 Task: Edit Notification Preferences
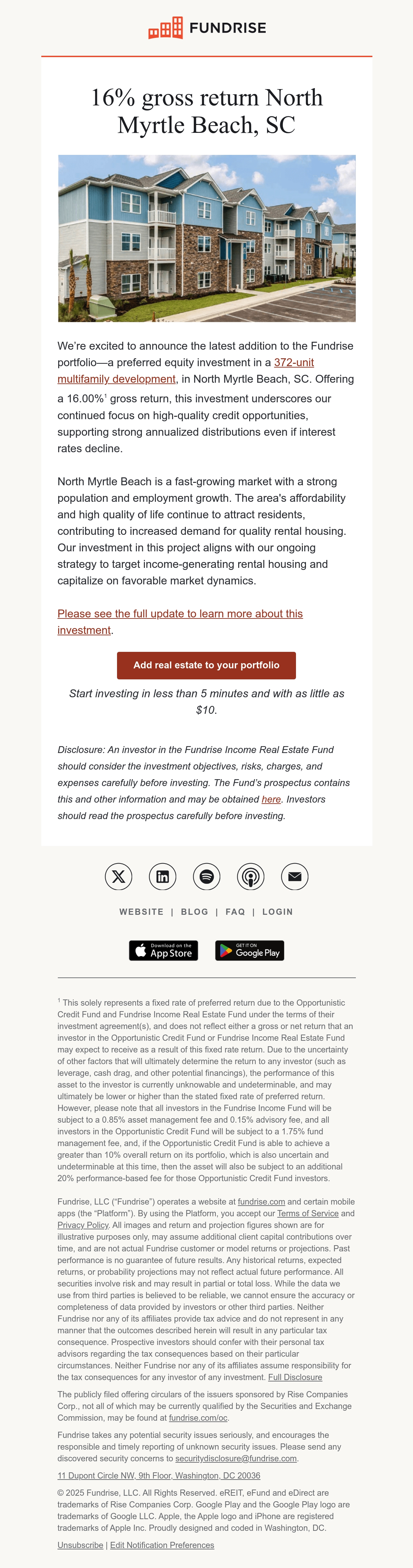click(x=162, y=1545)
